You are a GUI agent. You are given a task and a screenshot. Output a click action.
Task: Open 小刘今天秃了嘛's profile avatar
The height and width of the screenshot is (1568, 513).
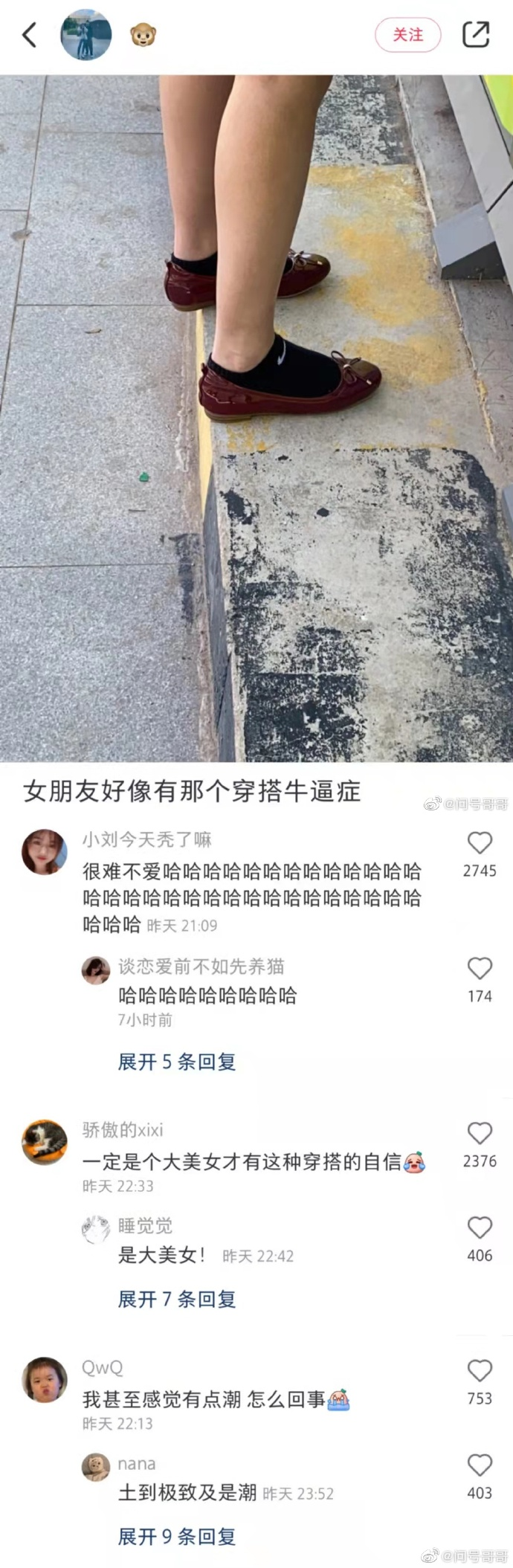tap(45, 852)
